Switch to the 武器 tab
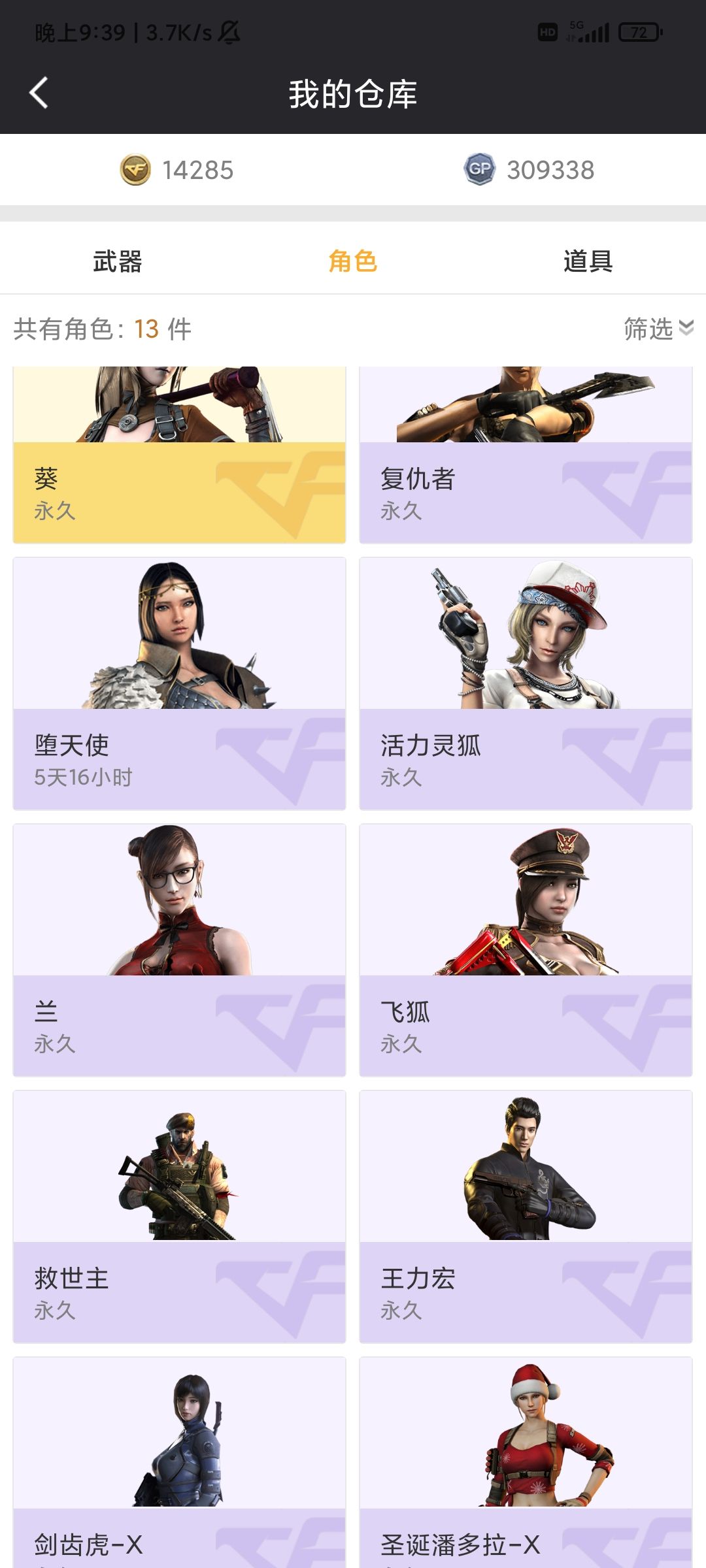The image size is (706, 1568). point(118,261)
